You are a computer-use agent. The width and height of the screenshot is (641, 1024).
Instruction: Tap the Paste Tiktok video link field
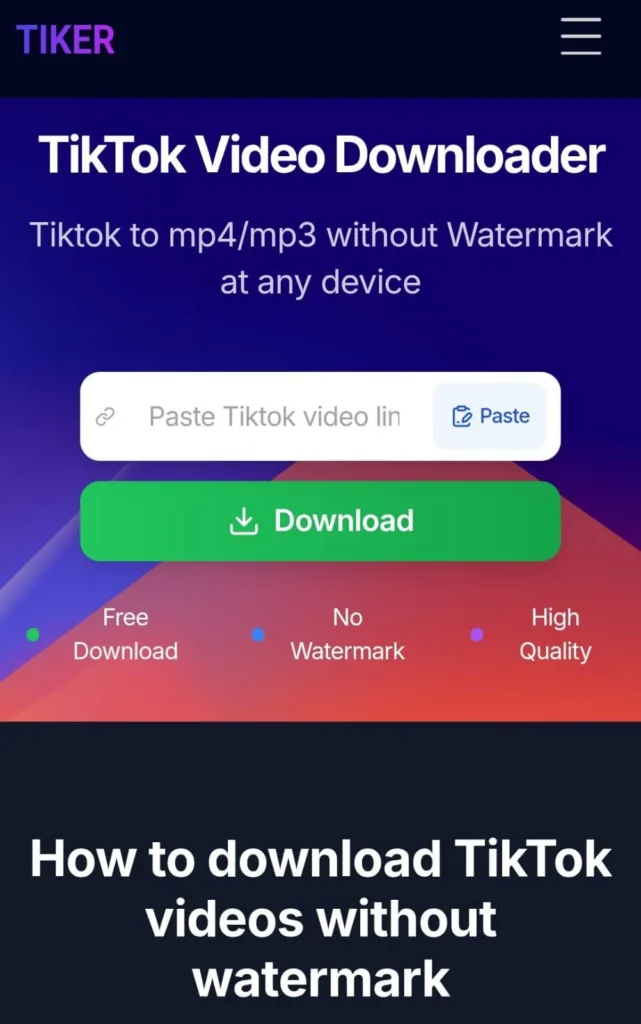(272, 416)
